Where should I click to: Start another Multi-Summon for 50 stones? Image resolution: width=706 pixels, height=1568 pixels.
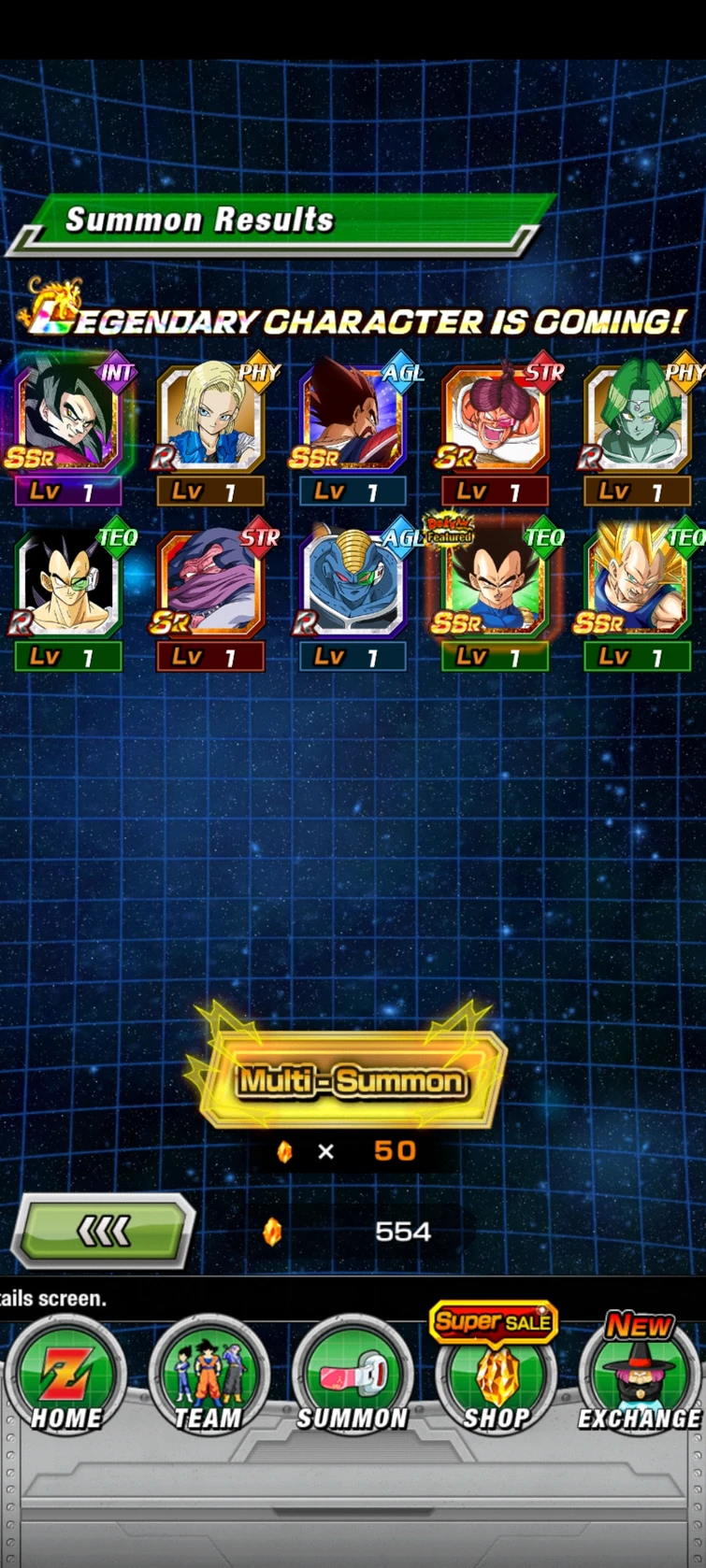tap(351, 1080)
